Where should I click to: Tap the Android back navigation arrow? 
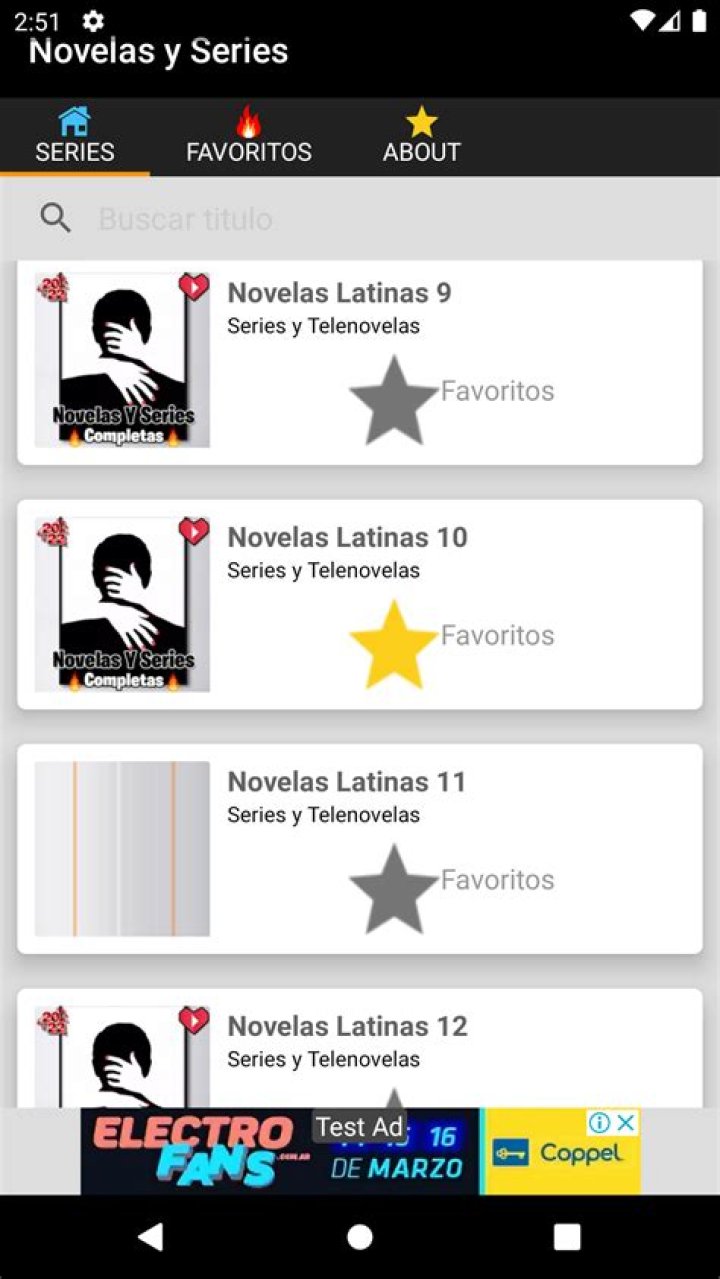151,1237
